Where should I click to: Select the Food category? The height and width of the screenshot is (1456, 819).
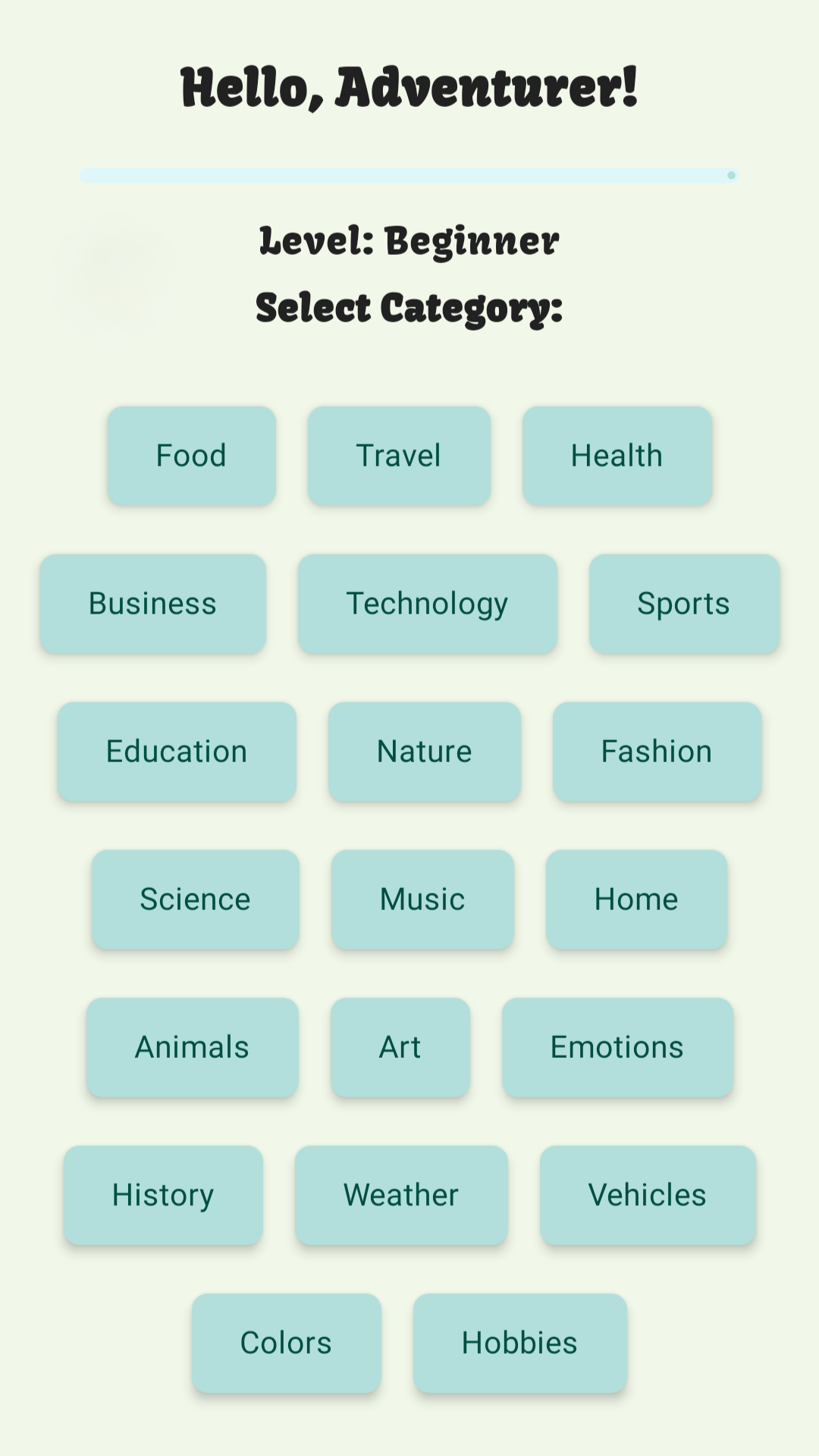191,456
